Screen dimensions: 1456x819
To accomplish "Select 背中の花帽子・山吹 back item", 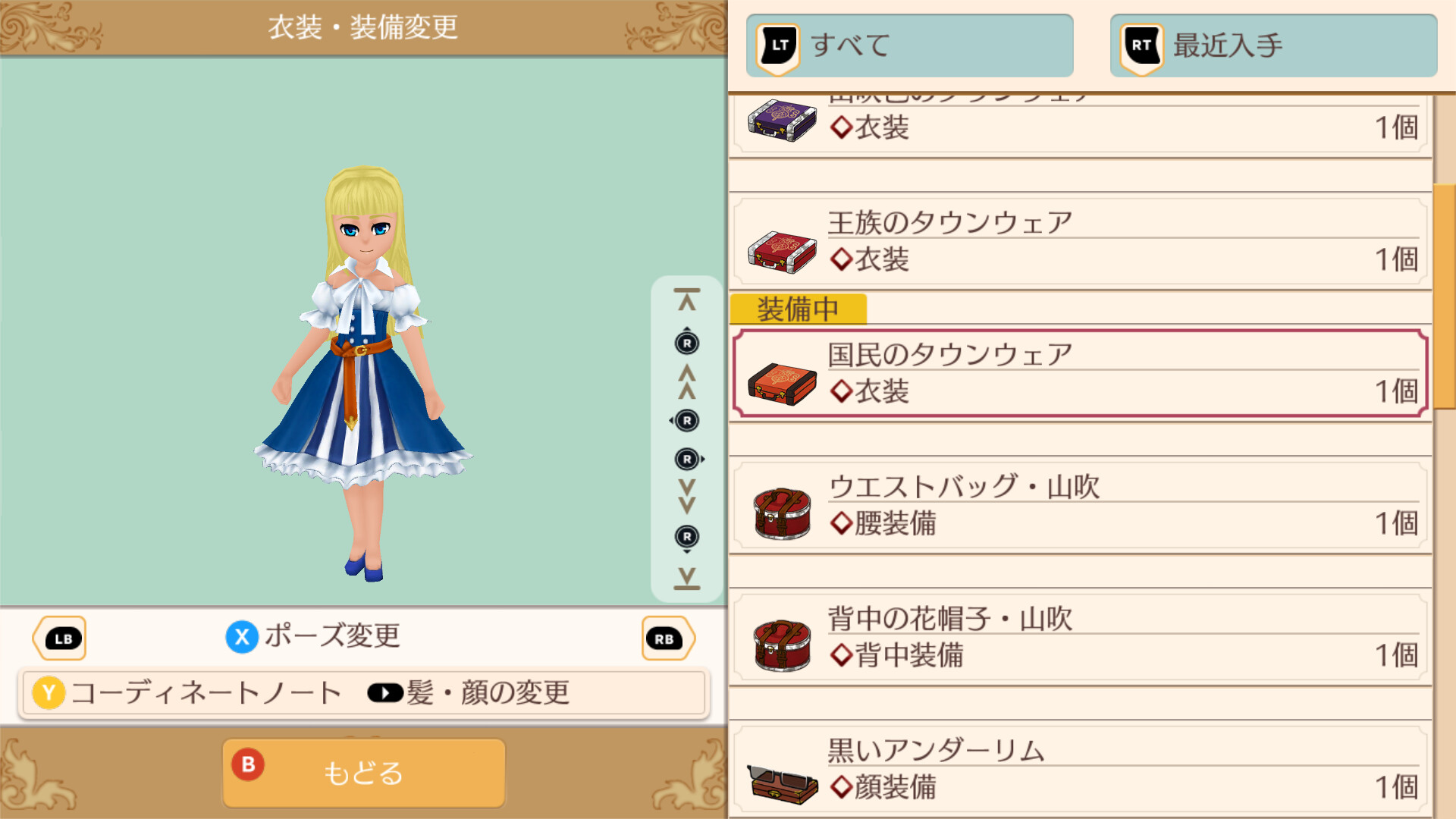I will [x=1080, y=637].
